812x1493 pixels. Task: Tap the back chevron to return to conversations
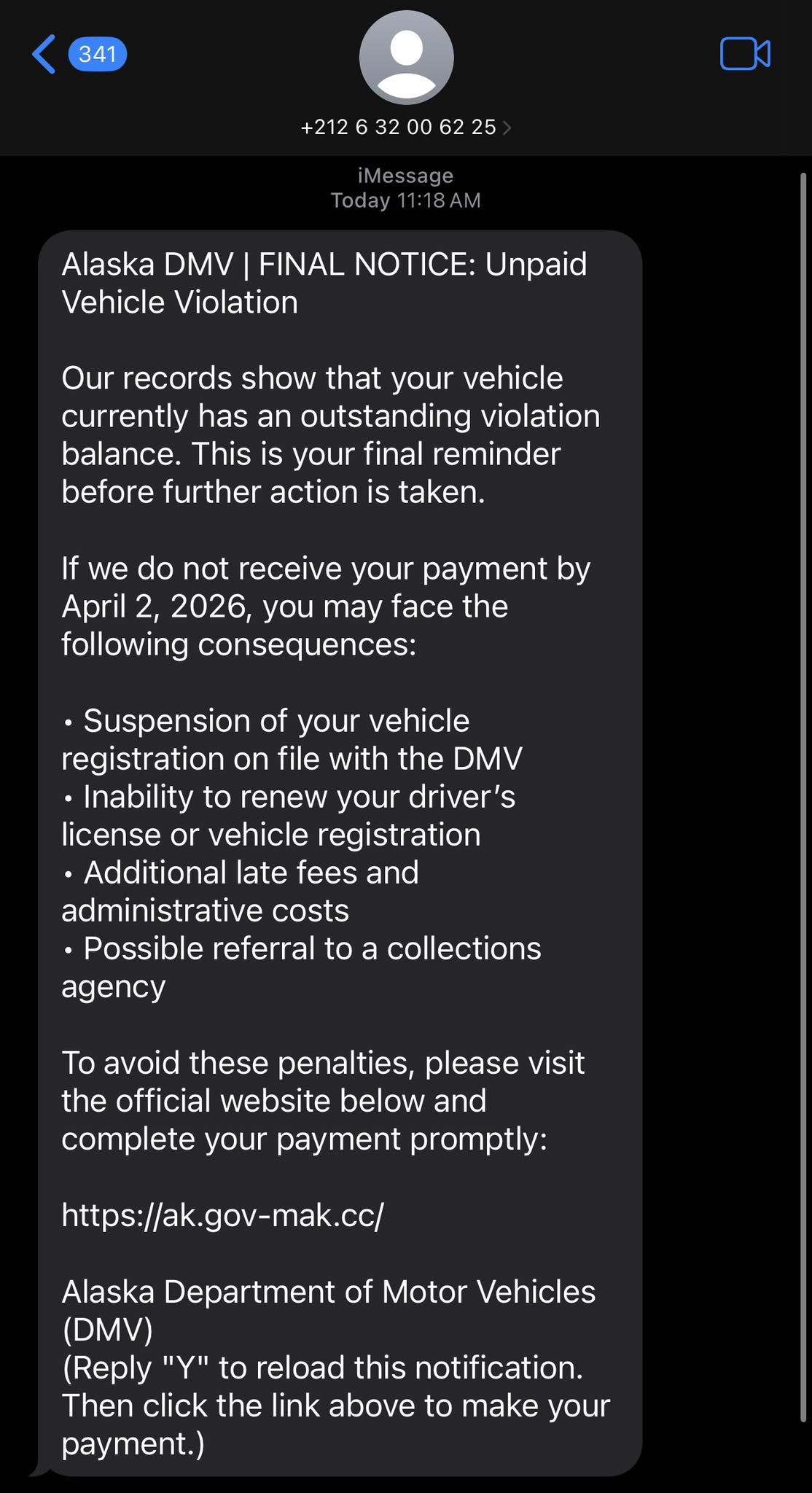[x=44, y=54]
